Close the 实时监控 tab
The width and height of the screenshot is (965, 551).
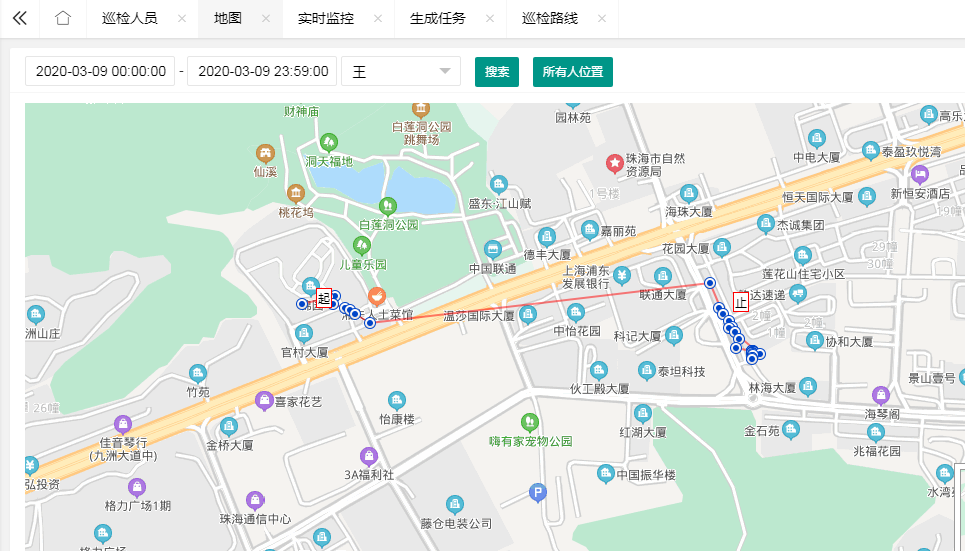(x=377, y=19)
